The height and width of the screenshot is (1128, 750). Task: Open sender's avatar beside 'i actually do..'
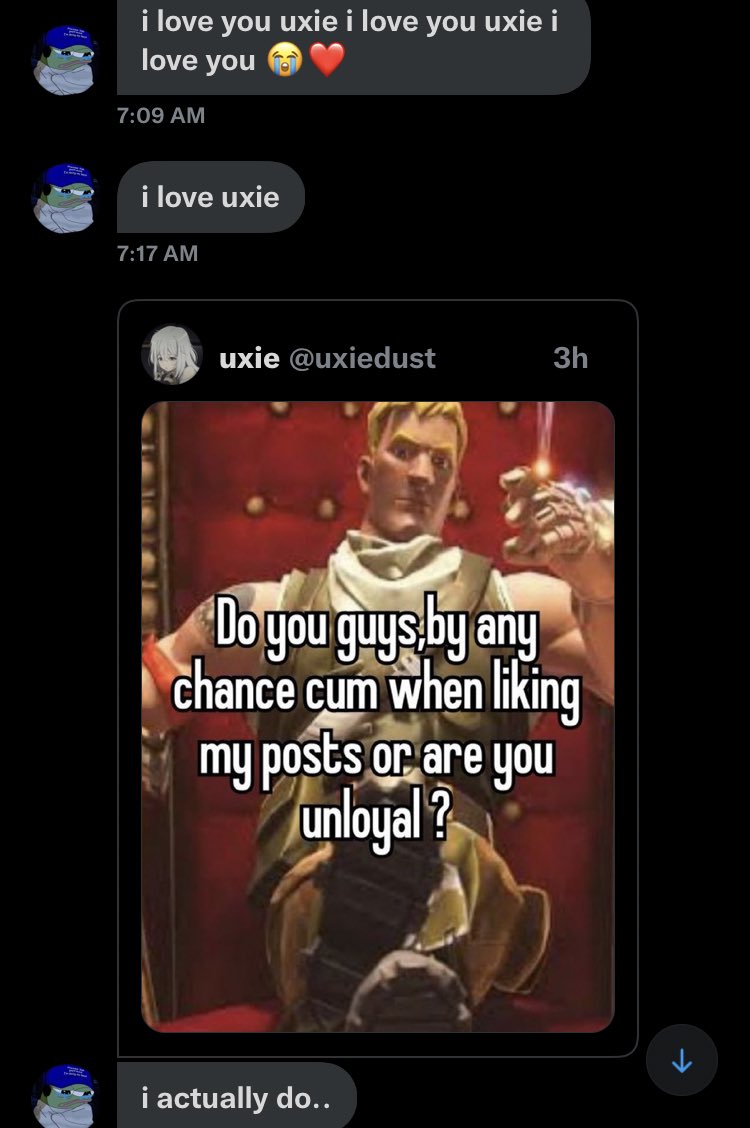click(65, 1097)
